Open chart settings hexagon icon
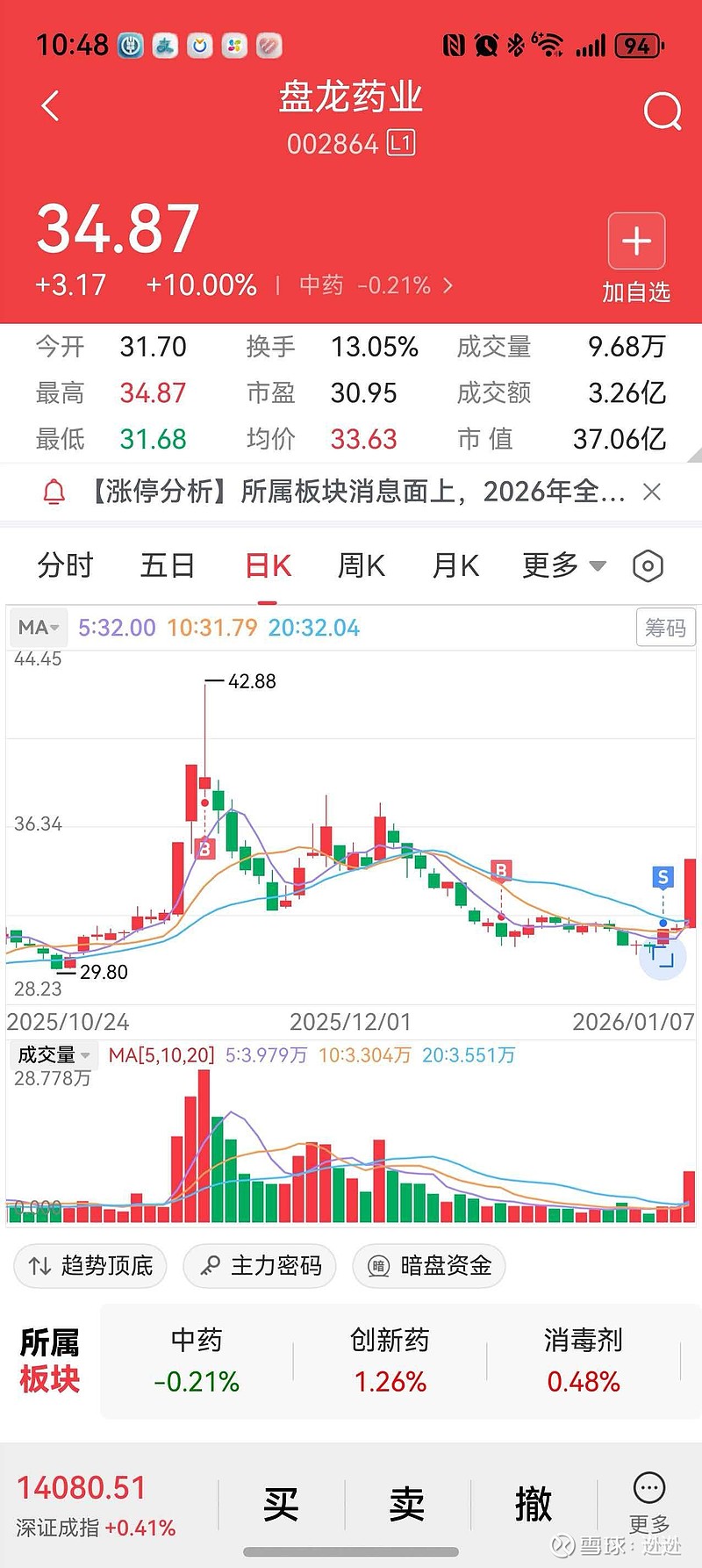 click(x=648, y=566)
